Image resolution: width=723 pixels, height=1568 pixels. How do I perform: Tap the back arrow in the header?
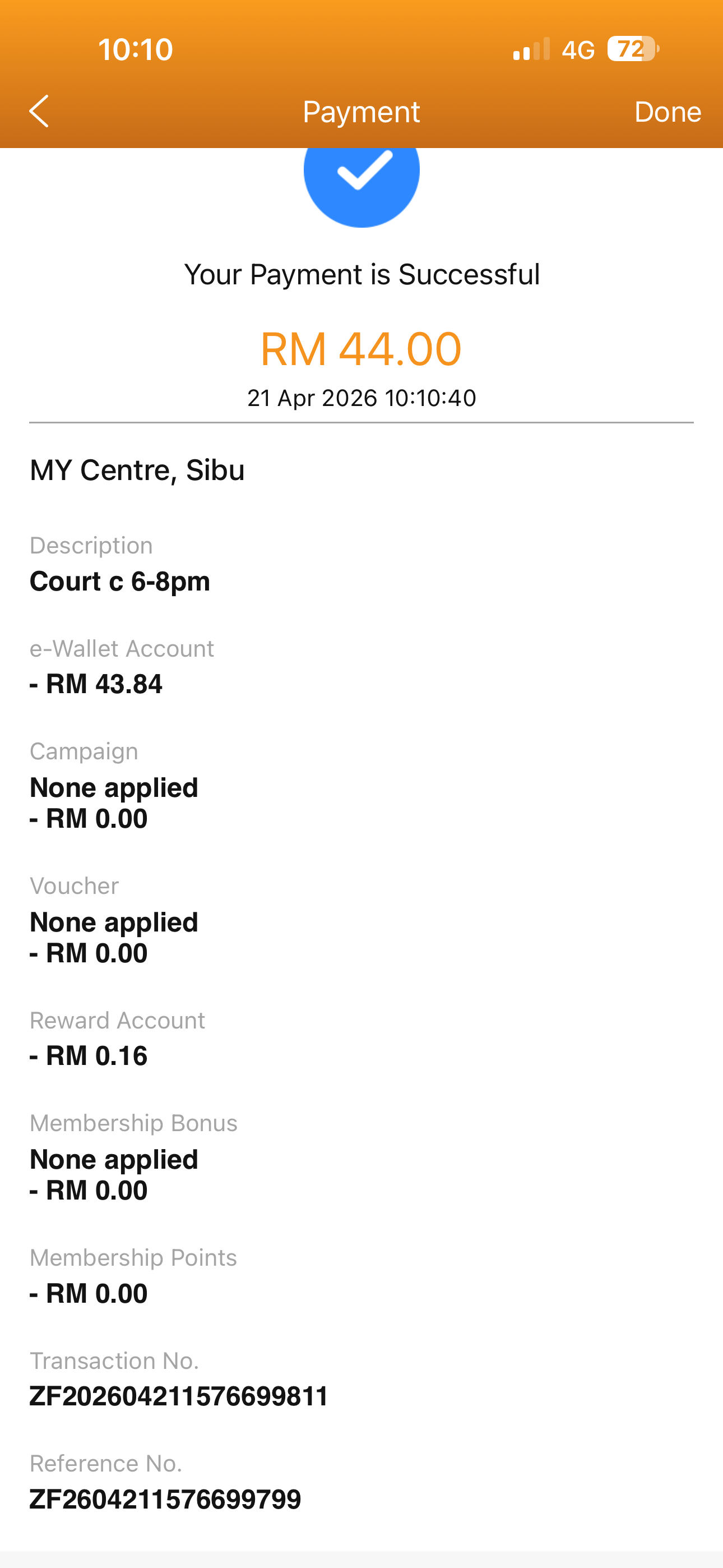pyautogui.click(x=39, y=112)
